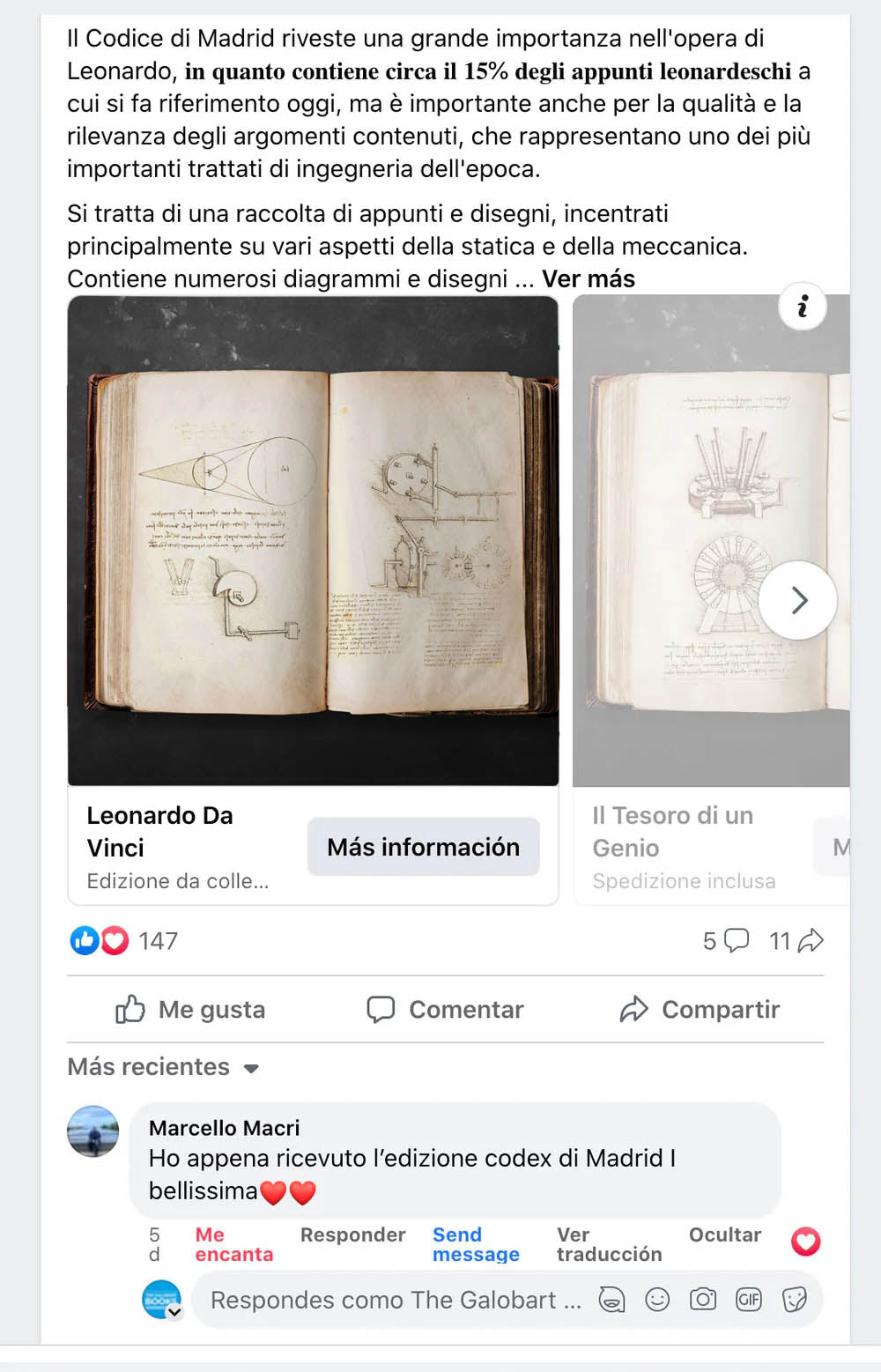Viewport: 881px width, 1372px height.
Task: Like the post with Me gusta
Action: pyautogui.click(x=190, y=1010)
